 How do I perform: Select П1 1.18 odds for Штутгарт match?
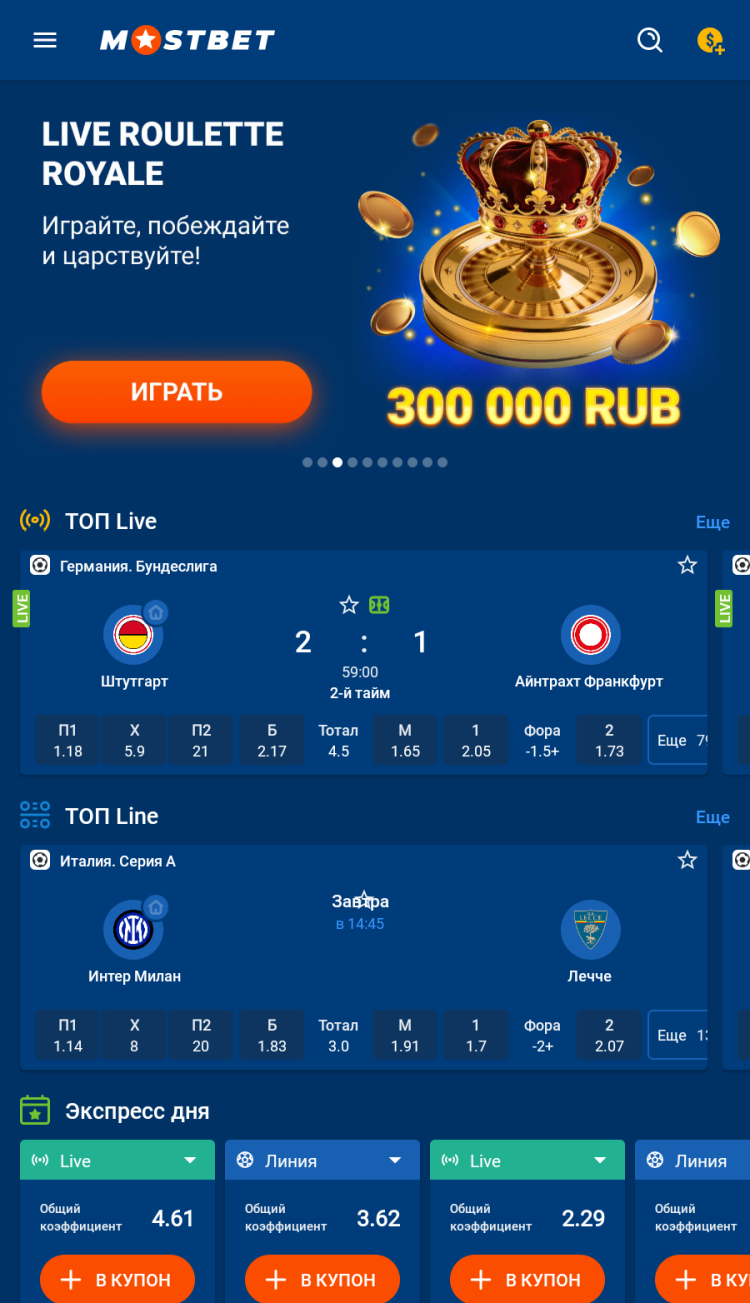coord(67,741)
